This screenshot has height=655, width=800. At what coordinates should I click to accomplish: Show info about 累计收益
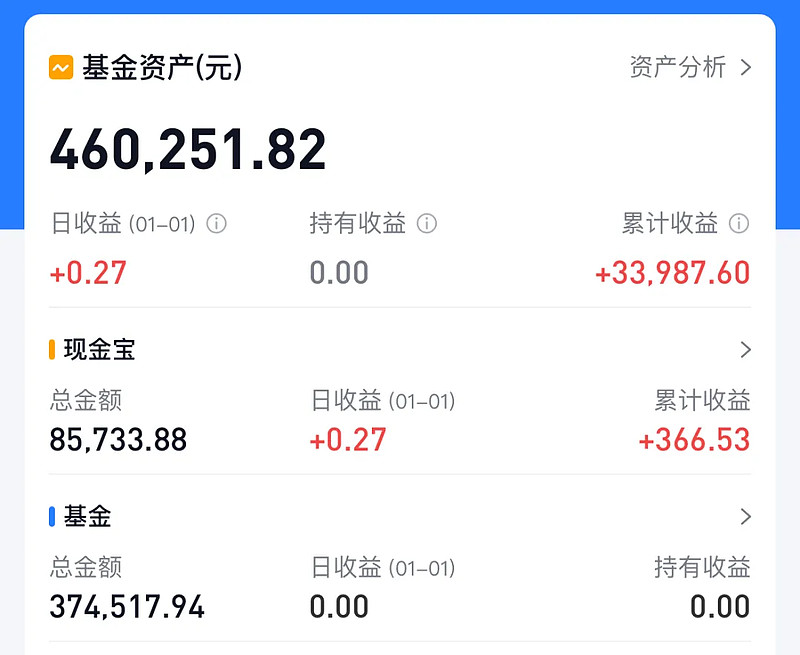tap(739, 224)
